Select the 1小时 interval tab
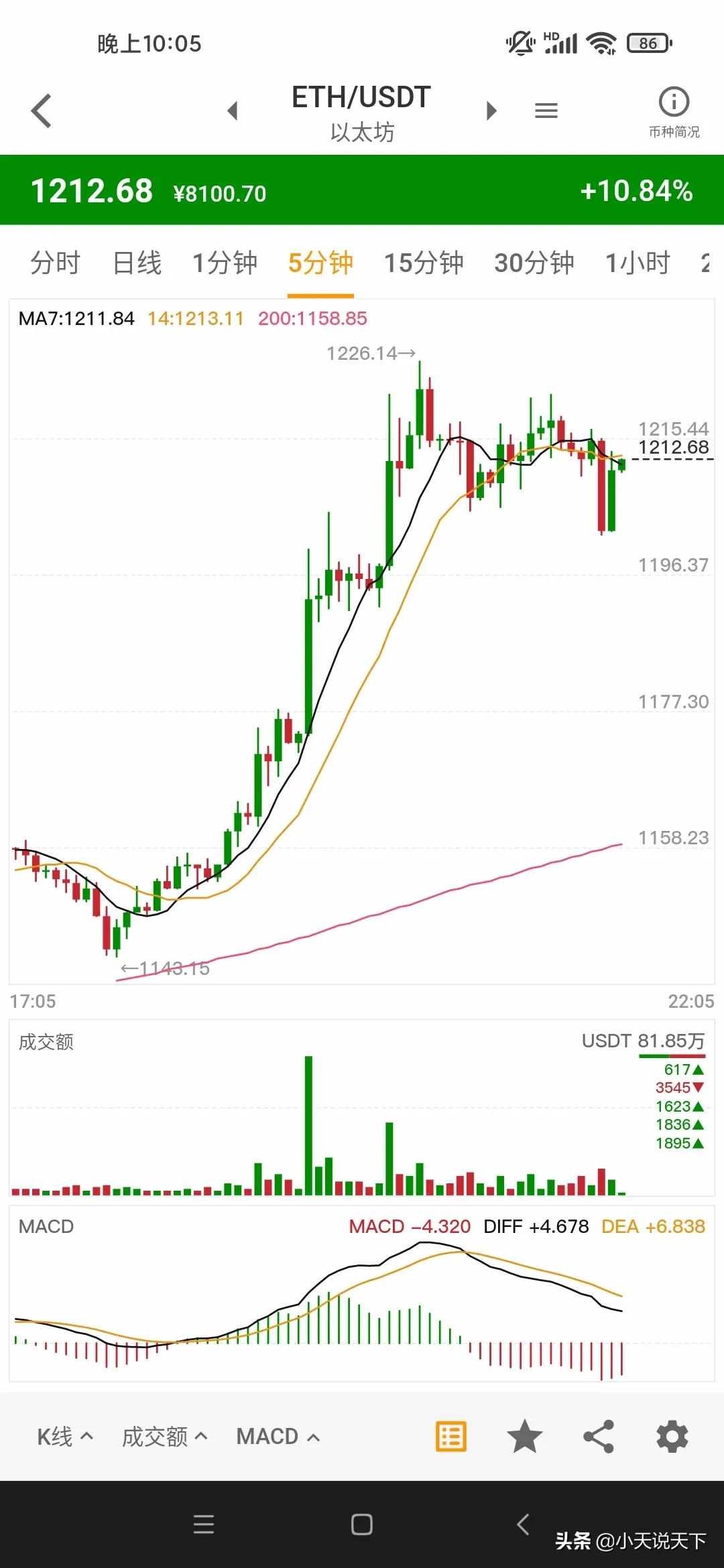This screenshot has height=1568, width=724. [638, 263]
